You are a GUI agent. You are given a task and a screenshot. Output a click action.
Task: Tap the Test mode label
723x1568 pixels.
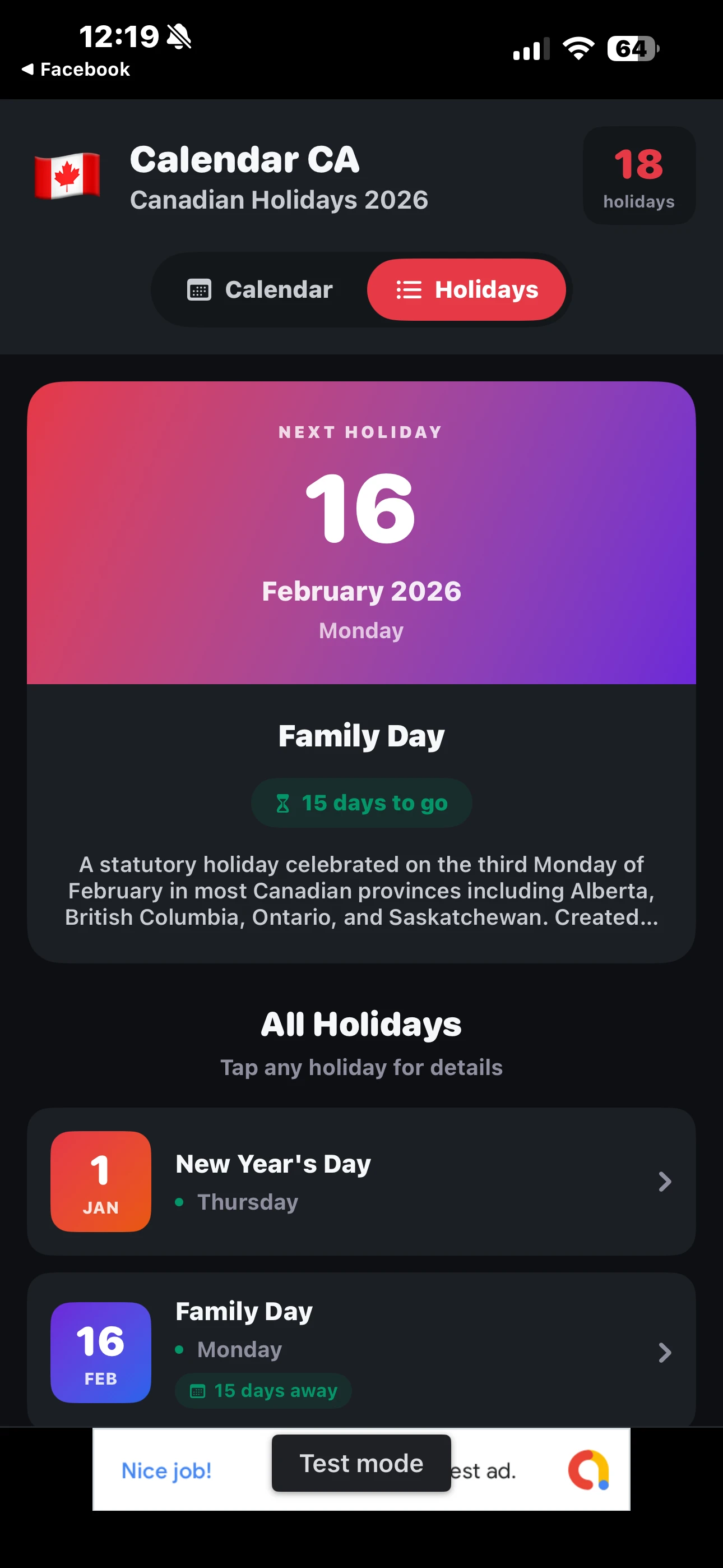click(361, 1462)
